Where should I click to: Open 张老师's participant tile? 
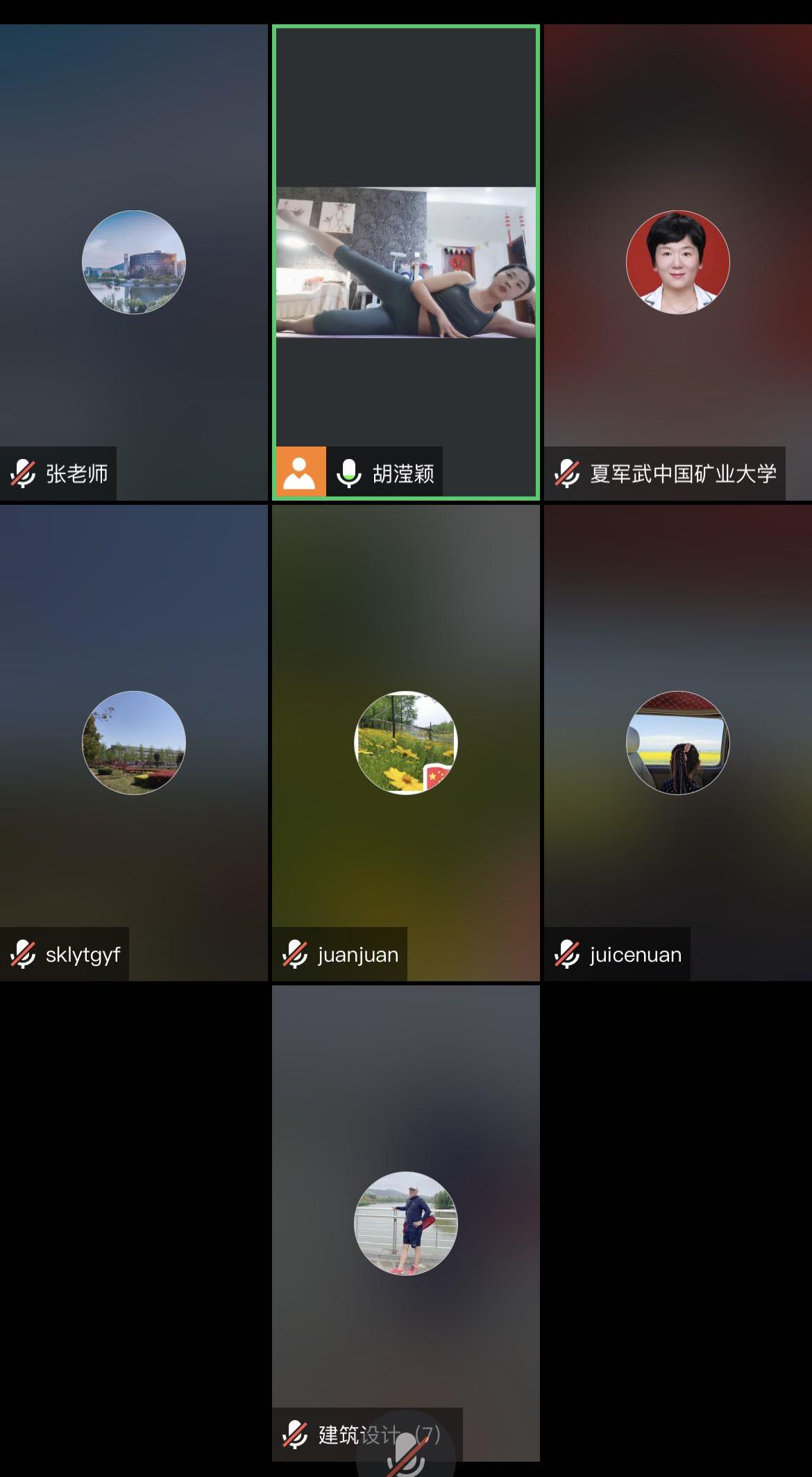click(x=133, y=262)
